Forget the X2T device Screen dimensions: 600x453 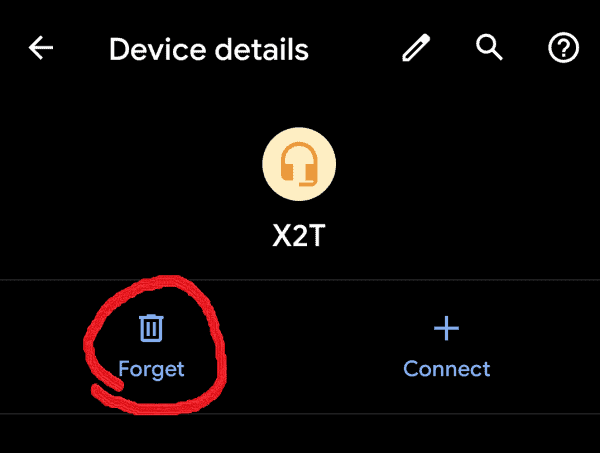[152, 345]
